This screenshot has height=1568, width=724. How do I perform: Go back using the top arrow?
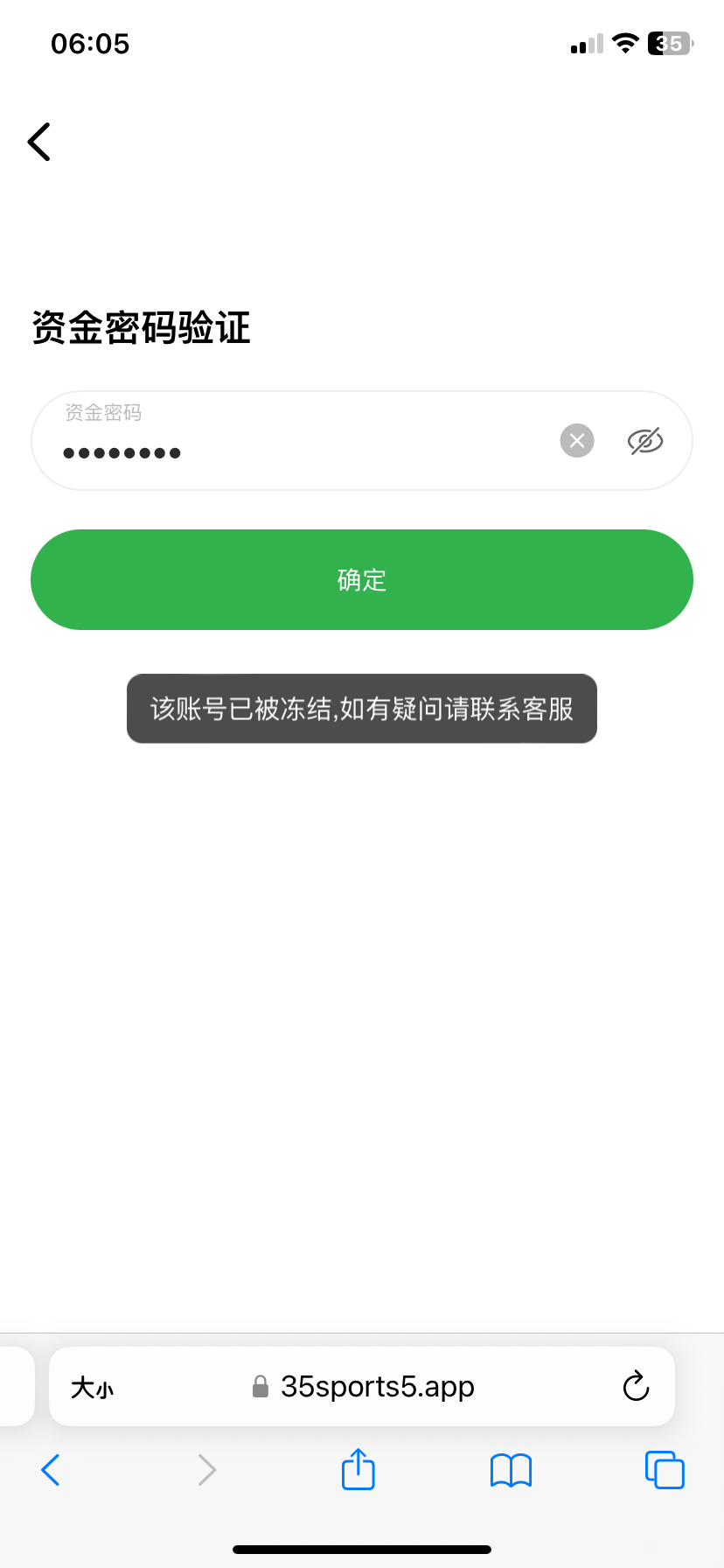click(x=39, y=142)
